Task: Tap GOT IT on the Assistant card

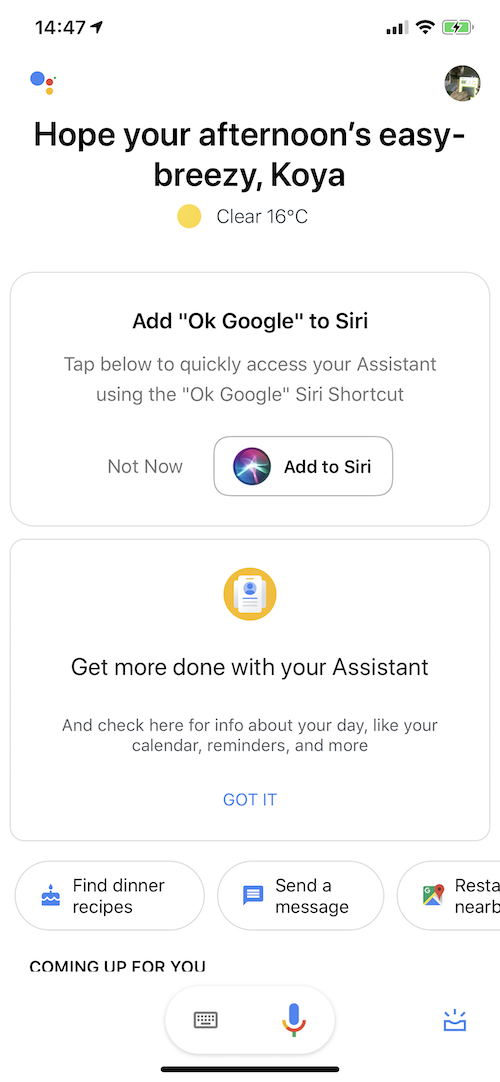Action: click(250, 800)
